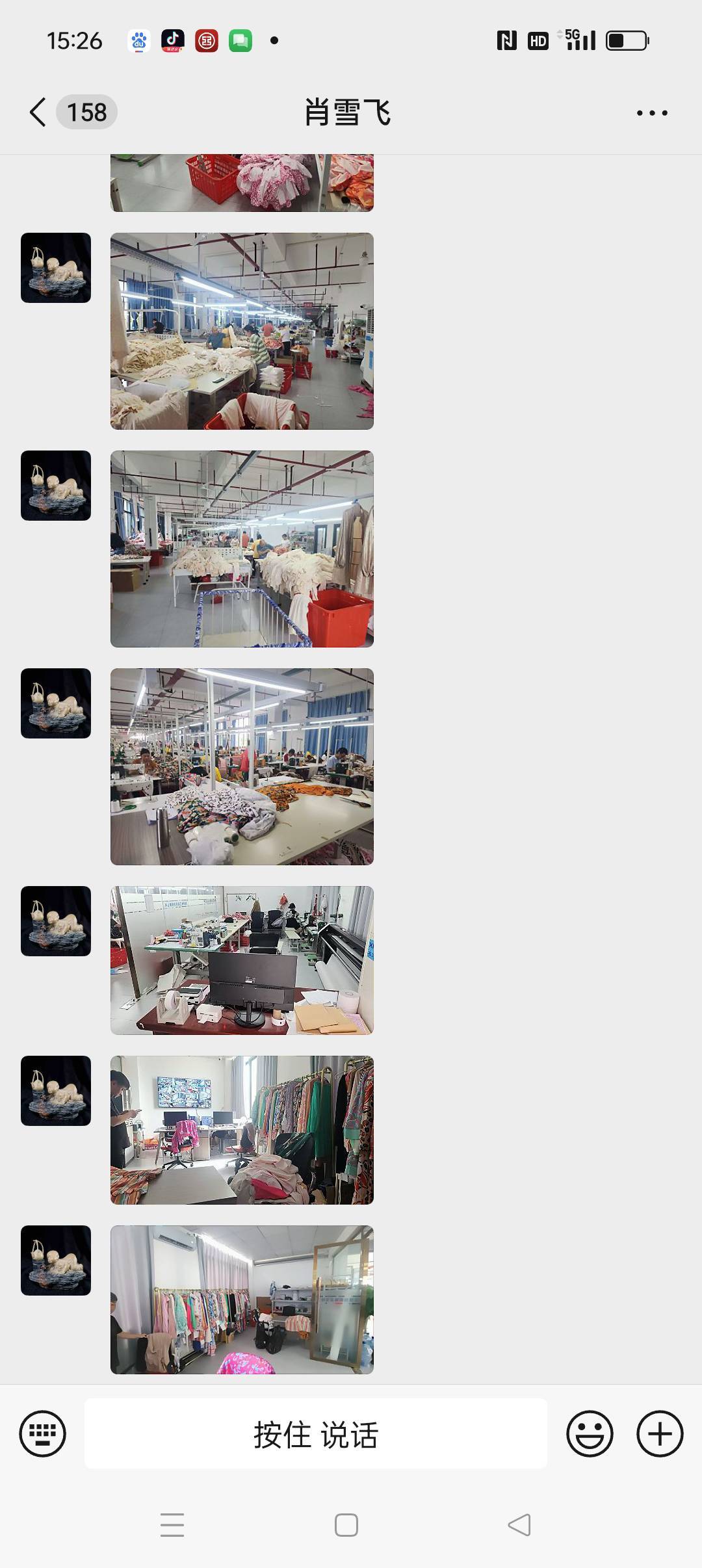Screen dimensions: 702x1568
Task: Open the emoji picker
Action: click(x=590, y=1433)
